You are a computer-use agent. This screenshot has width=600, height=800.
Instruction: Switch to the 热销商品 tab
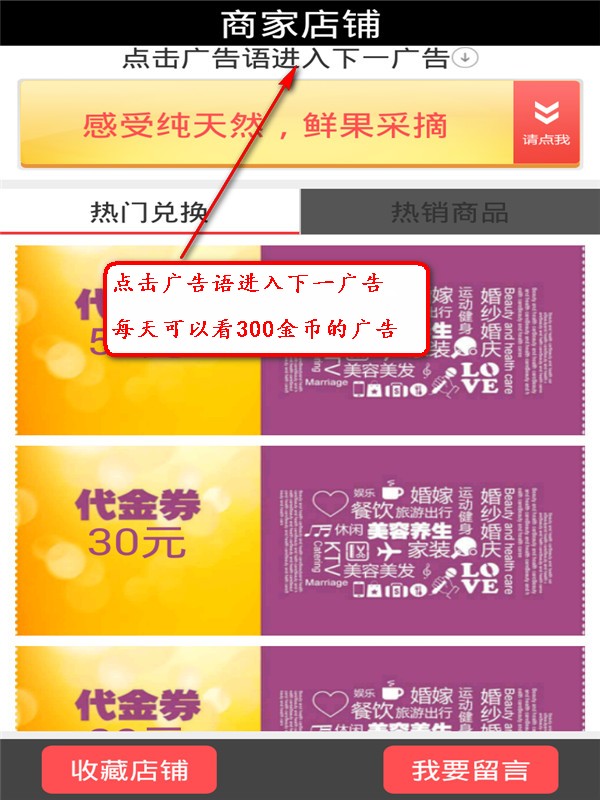point(449,212)
